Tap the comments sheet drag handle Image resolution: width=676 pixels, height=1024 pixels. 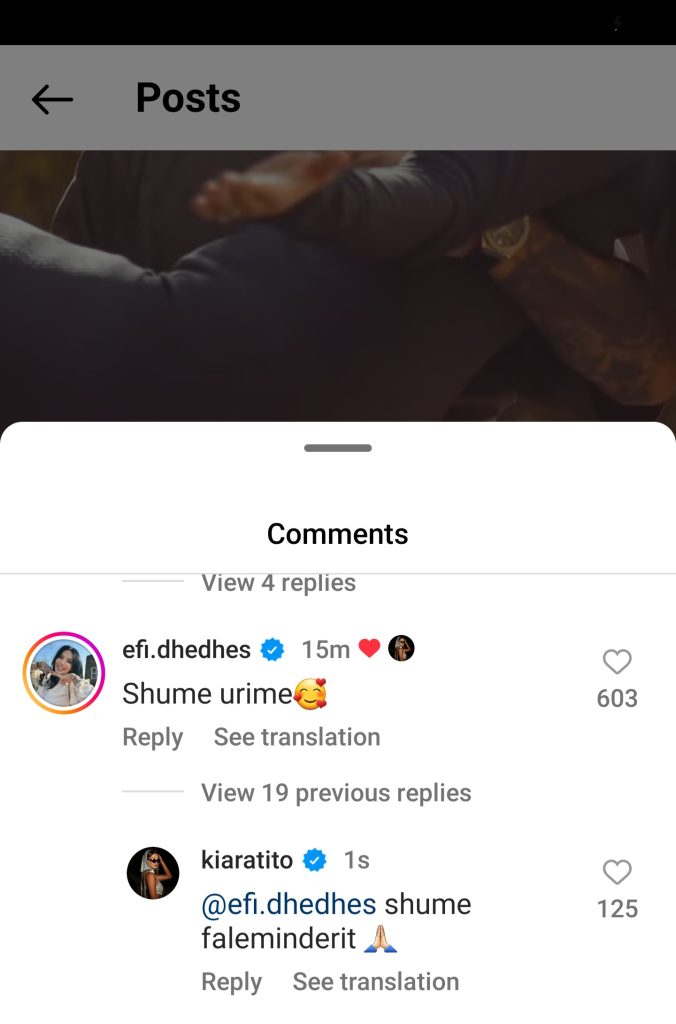coord(338,448)
